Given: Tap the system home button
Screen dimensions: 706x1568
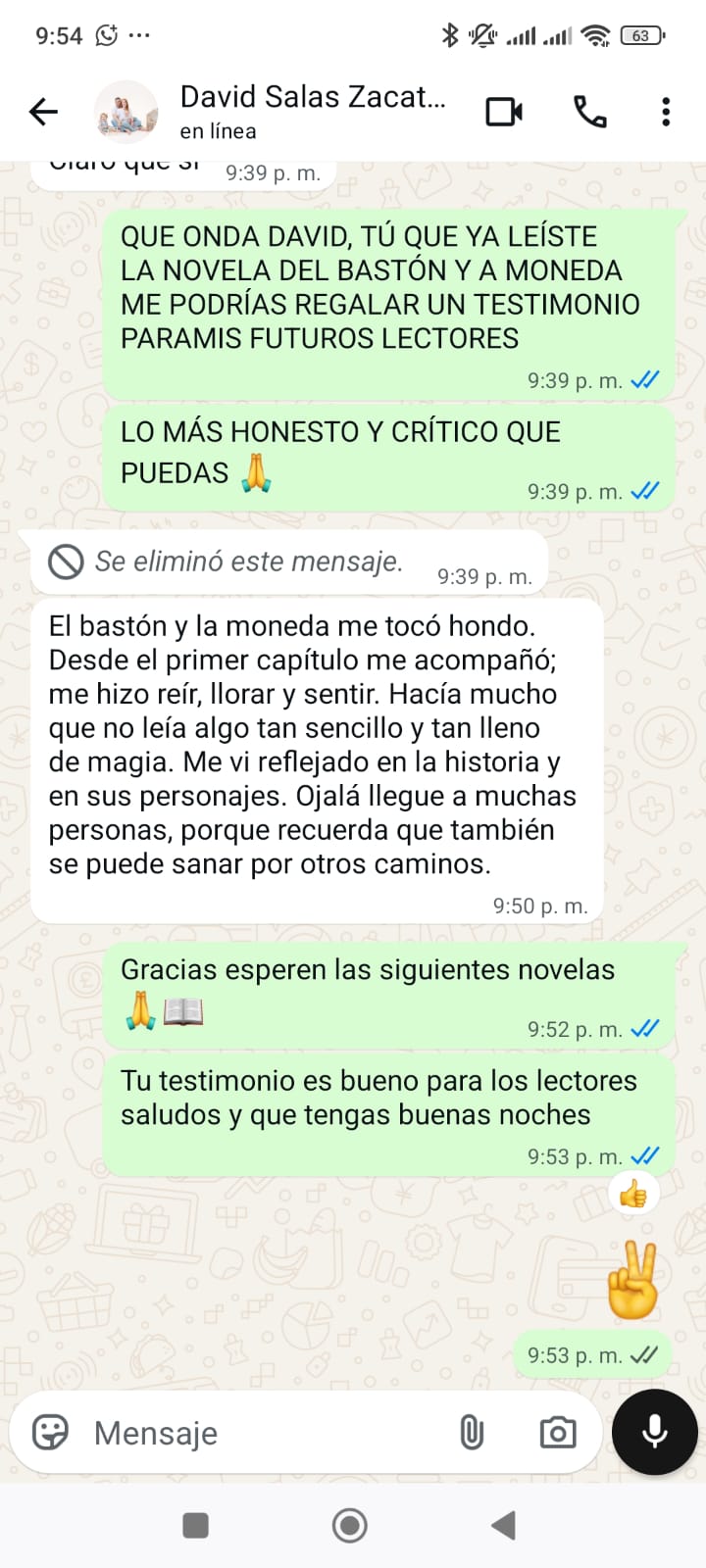Looking at the screenshot, I should (350, 1525).
